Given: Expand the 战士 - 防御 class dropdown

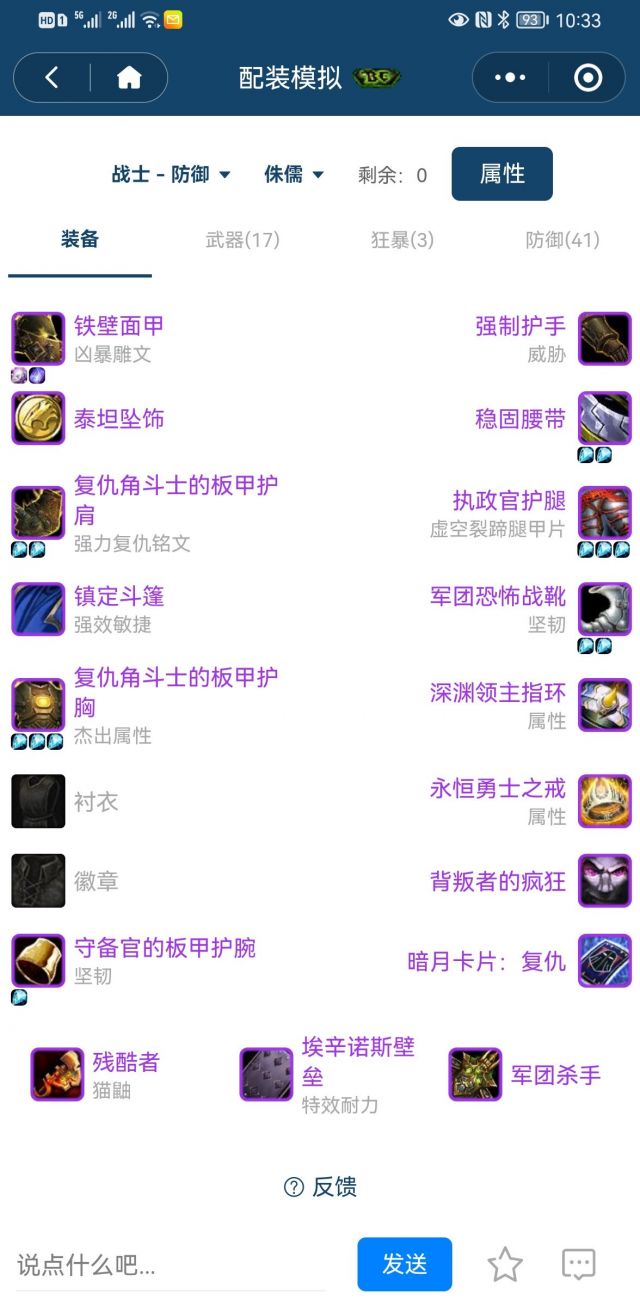Looking at the screenshot, I should pyautogui.click(x=171, y=175).
